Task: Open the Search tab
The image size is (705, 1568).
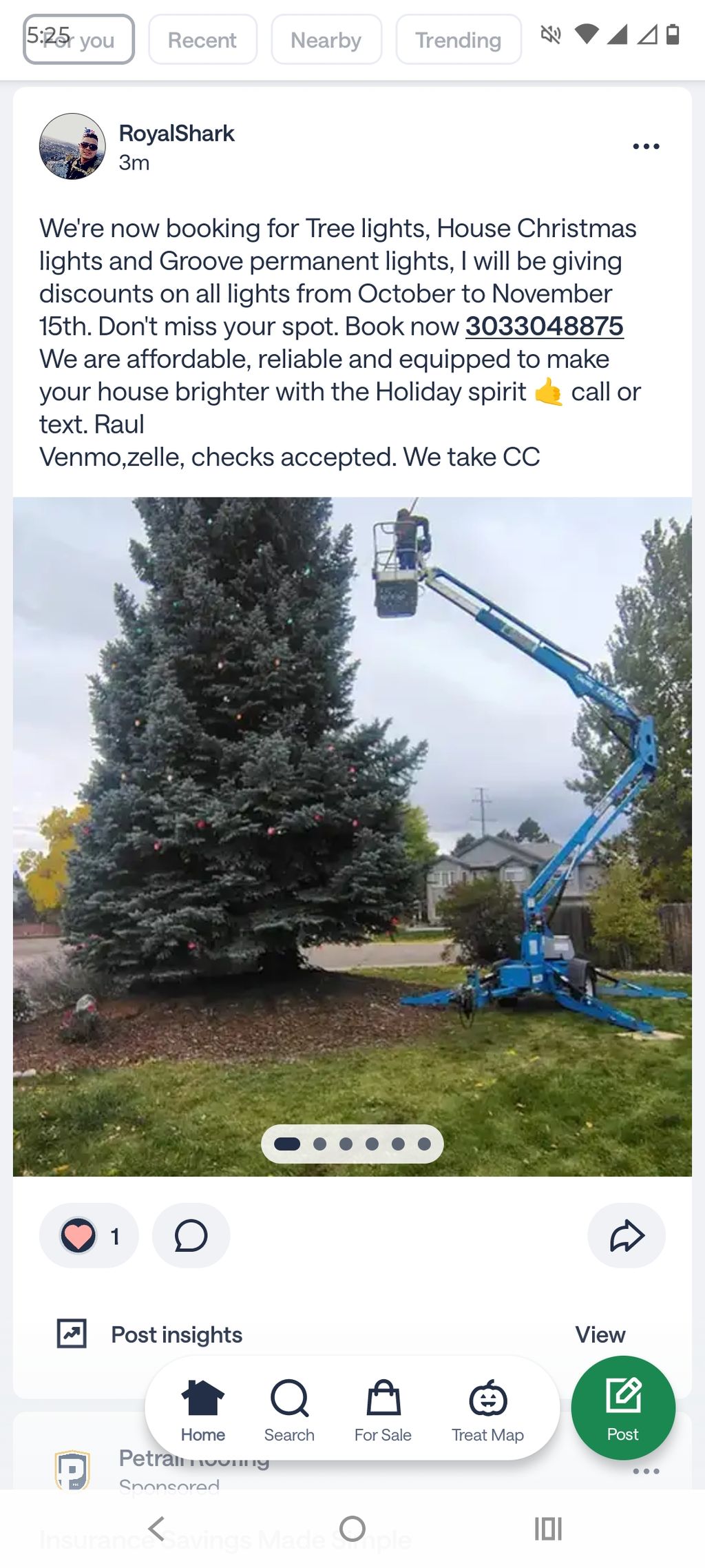Action: tap(289, 1410)
